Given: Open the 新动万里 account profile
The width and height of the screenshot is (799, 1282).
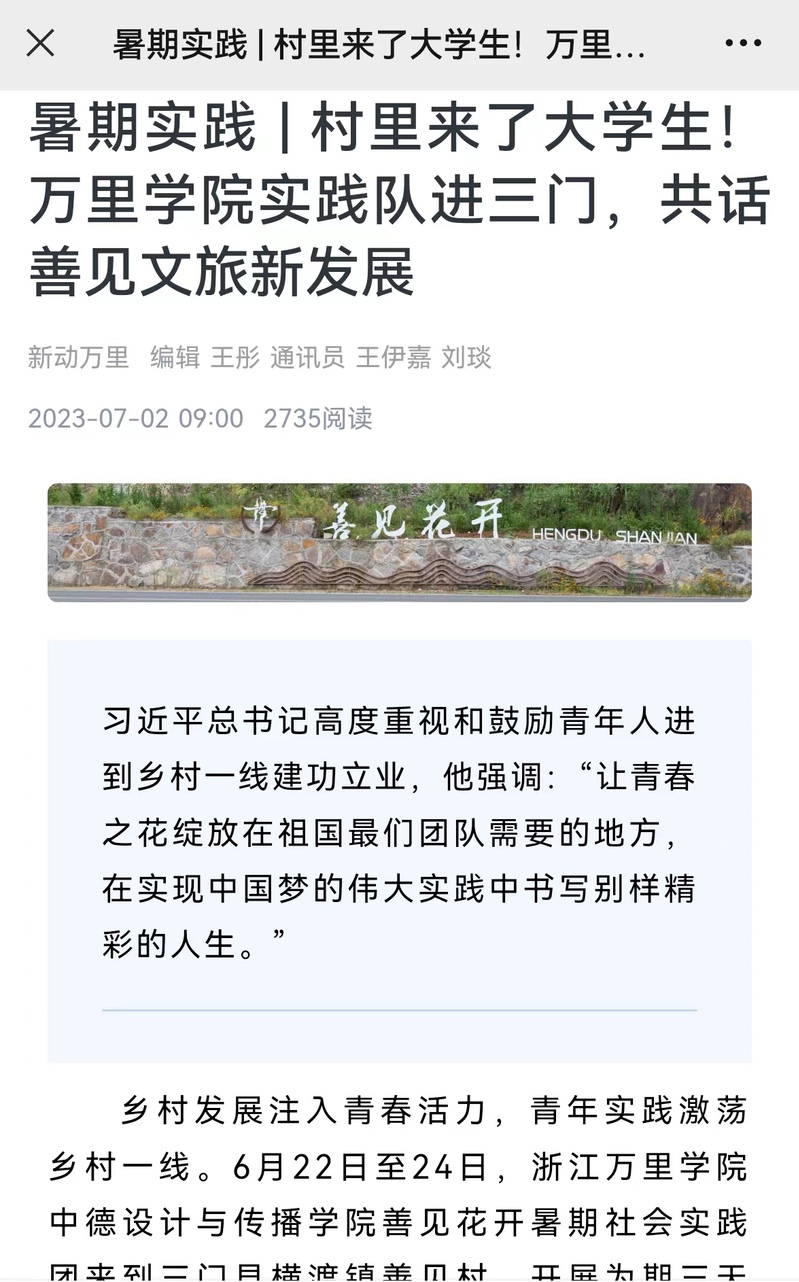Looking at the screenshot, I should pos(78,357).
